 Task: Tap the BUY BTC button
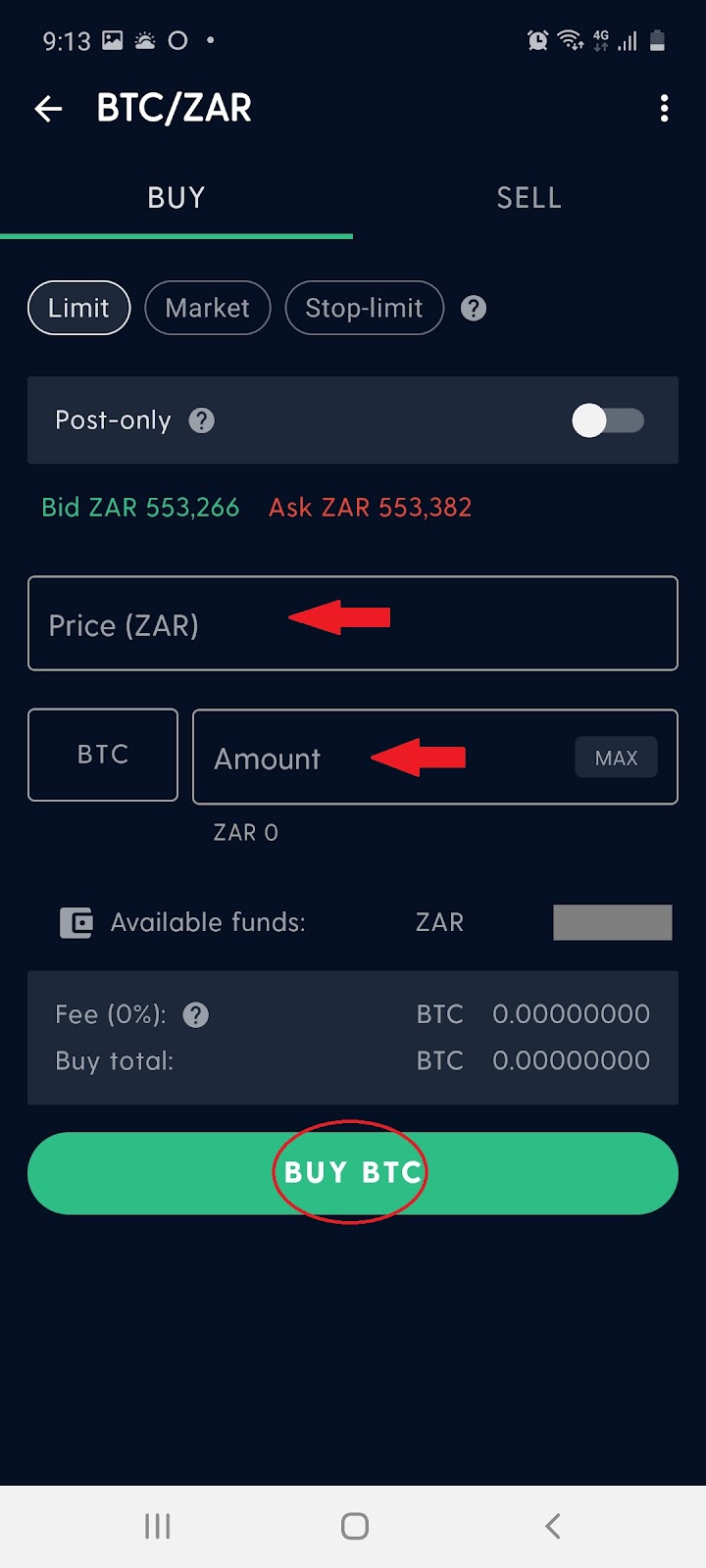(353, 1173)
